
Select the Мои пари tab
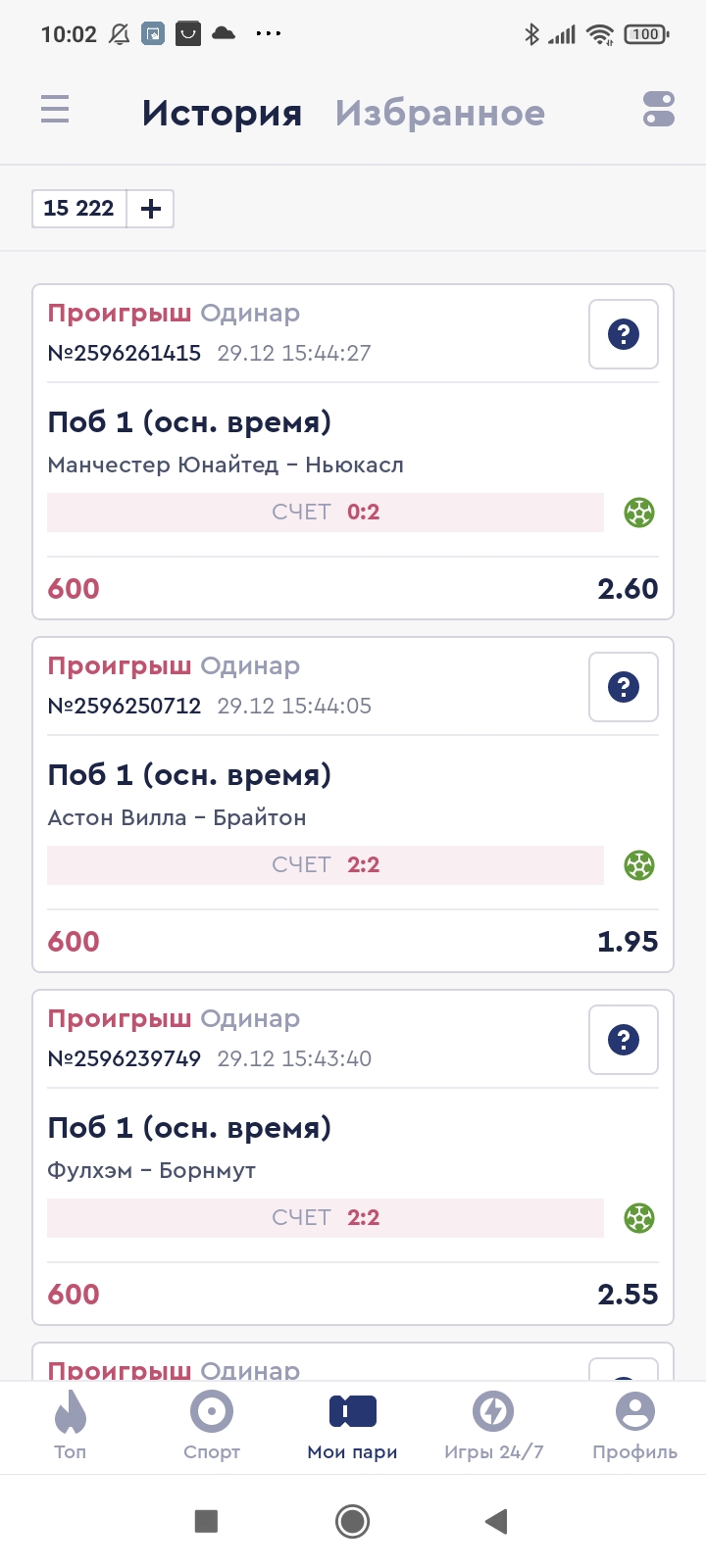(353, 1426)
